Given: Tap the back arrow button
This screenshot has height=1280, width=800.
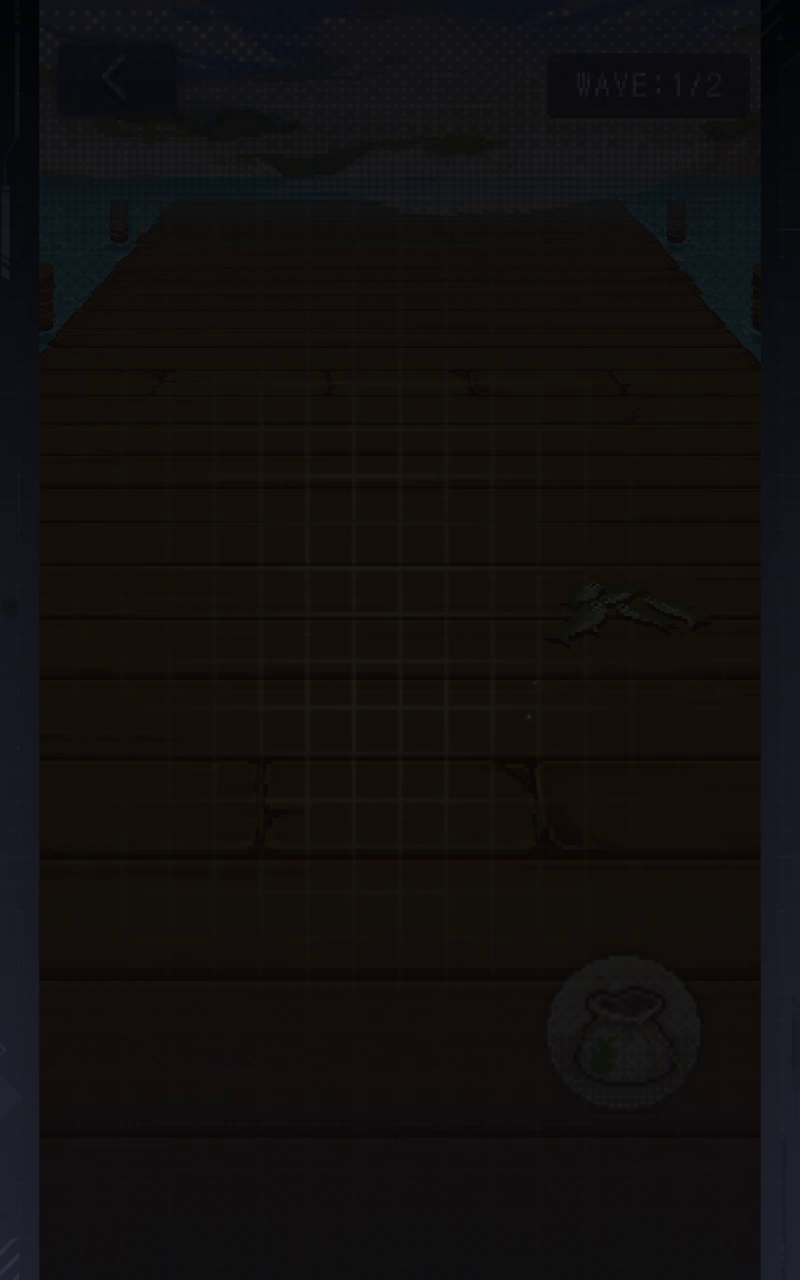Looking at the screenshot, I should [x=116, y=80].
